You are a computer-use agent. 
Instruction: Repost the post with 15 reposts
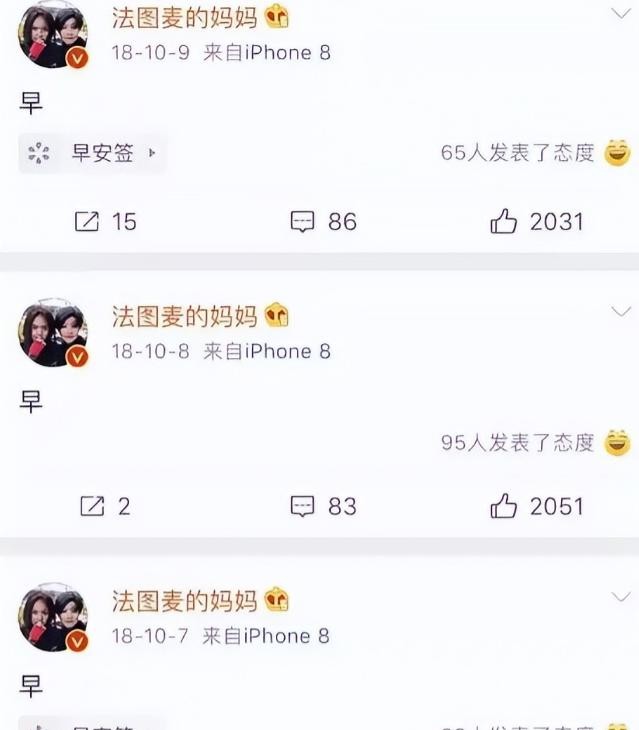[106, 221]
